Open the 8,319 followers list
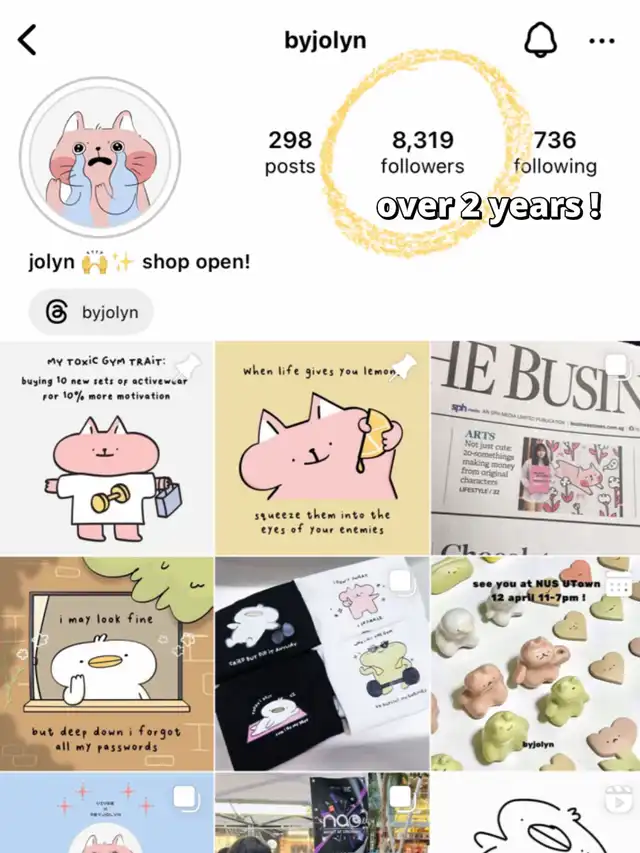 tap(422, 152)
